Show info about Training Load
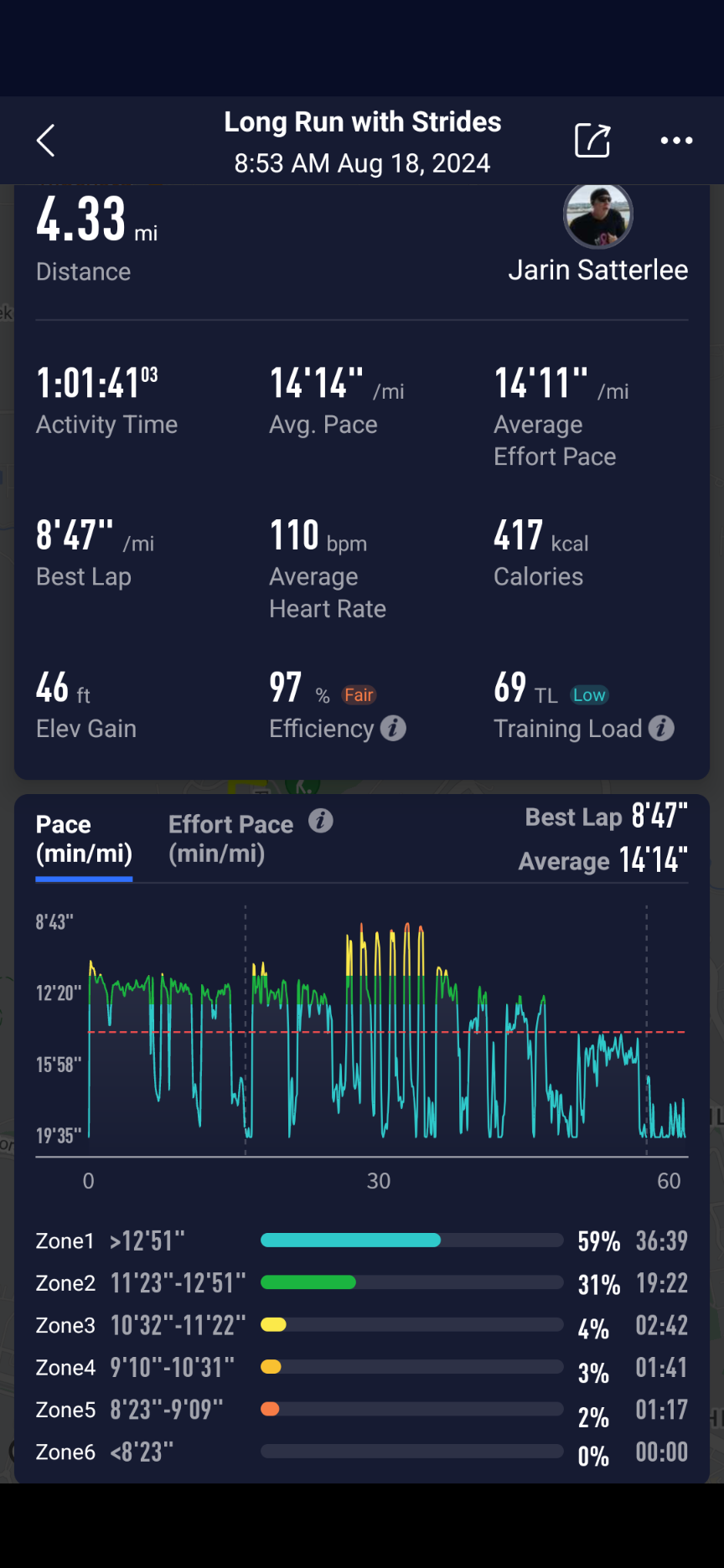 pyautogui.click(x=661, y=729)
